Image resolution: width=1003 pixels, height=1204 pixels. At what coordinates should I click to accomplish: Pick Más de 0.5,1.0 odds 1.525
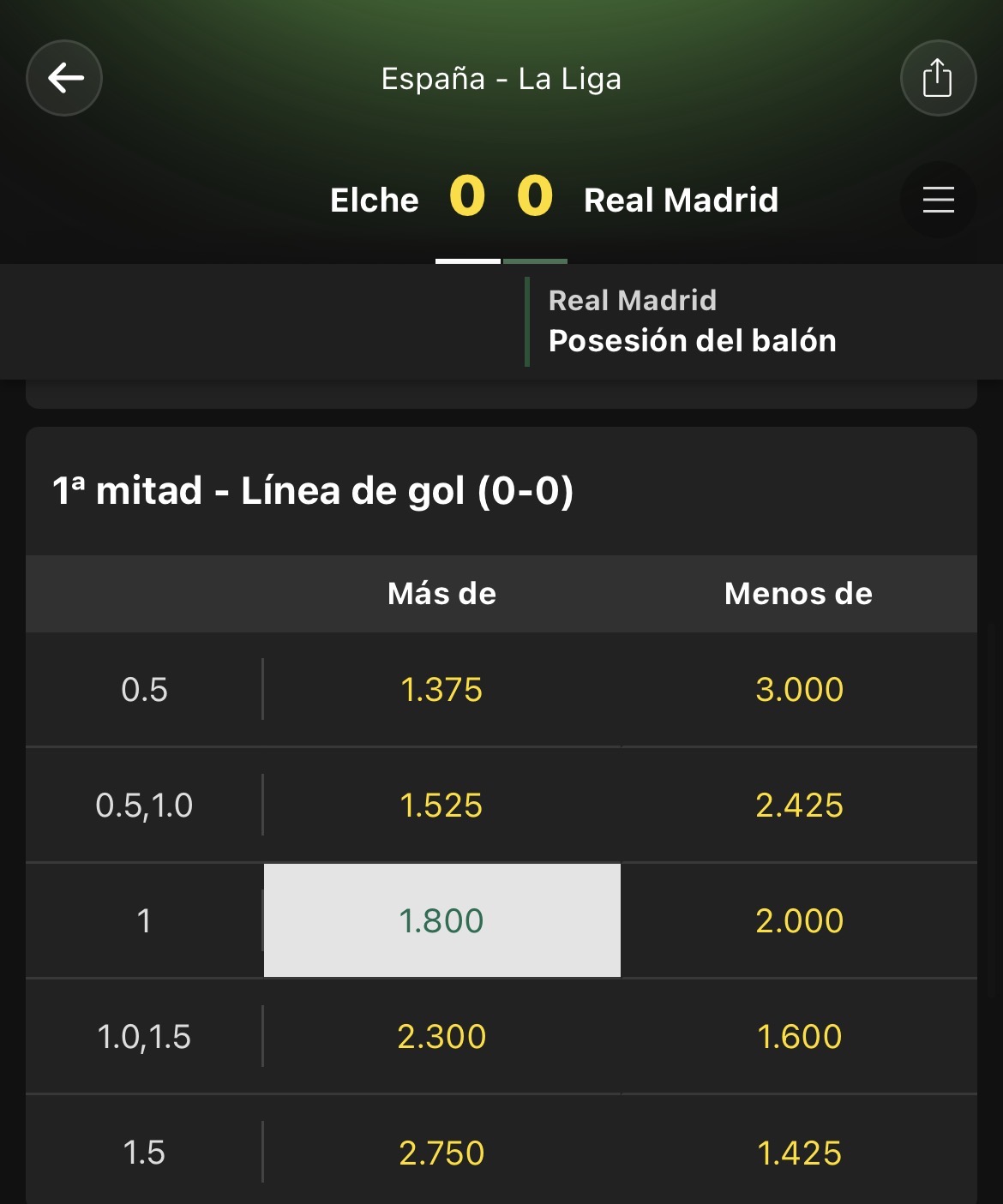click(x=441, y=806)
